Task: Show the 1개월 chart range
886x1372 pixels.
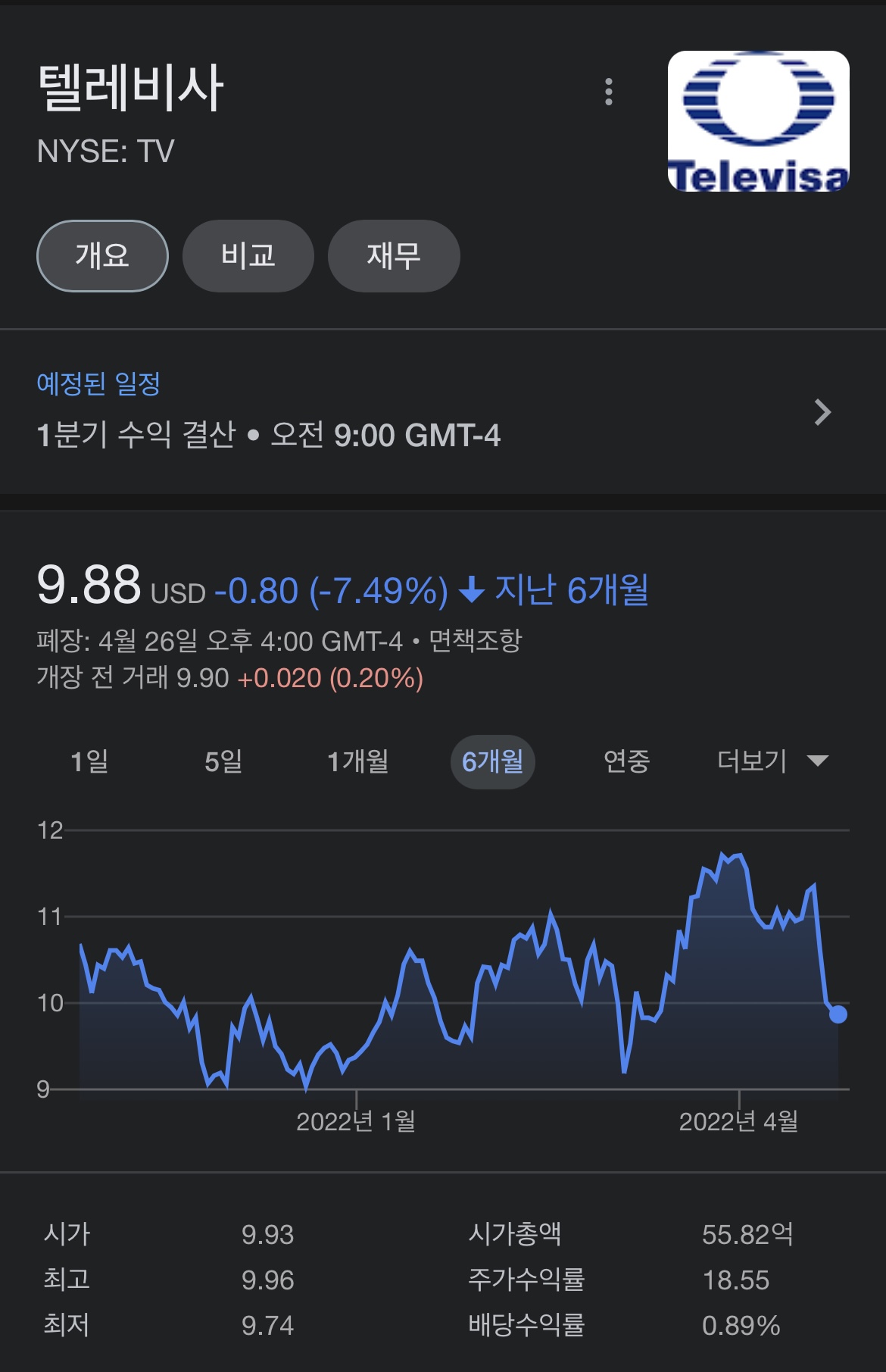Action: pyautogui.click(x=357, y=761)
